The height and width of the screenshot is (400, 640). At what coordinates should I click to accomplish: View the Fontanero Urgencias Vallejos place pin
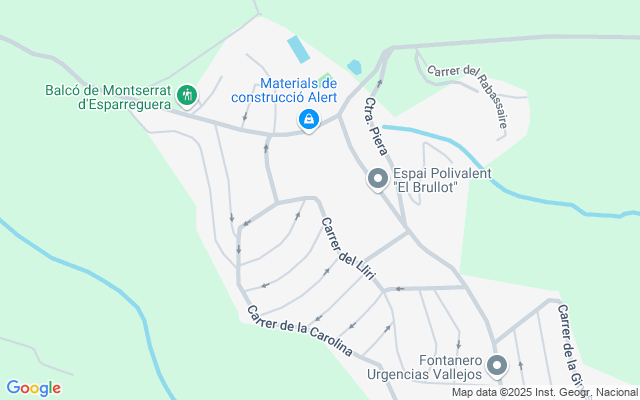(498, 366)
